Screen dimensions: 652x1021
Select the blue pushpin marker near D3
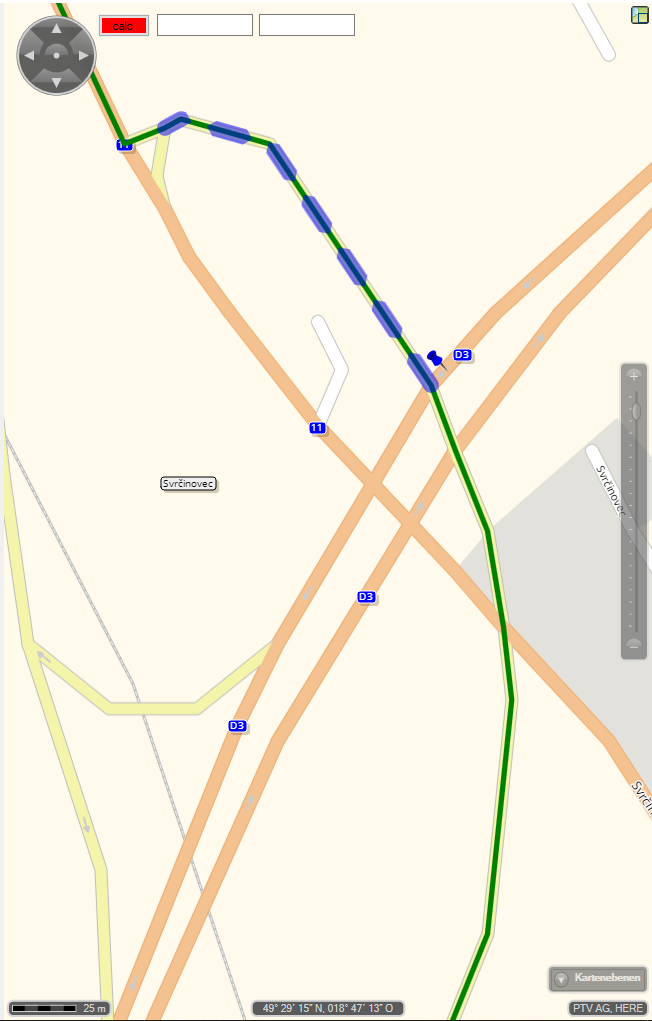[434, 357]
